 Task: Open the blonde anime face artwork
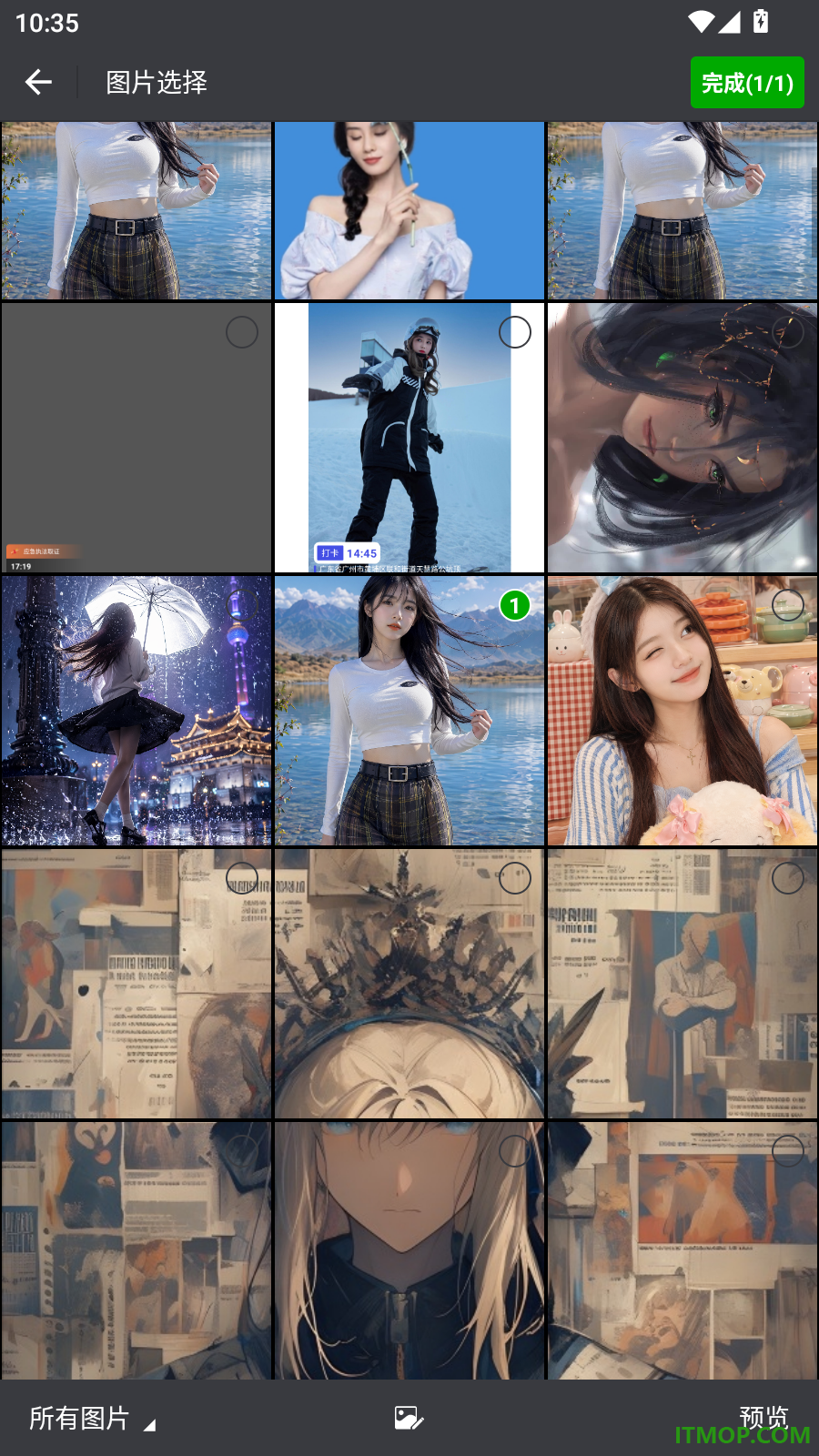point(409,1251)
